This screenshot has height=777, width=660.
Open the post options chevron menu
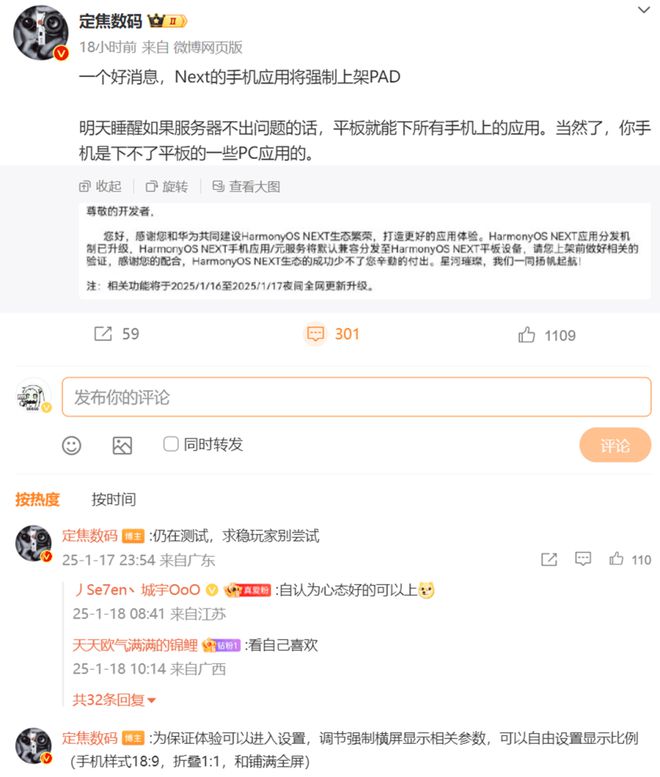point(640,12)
